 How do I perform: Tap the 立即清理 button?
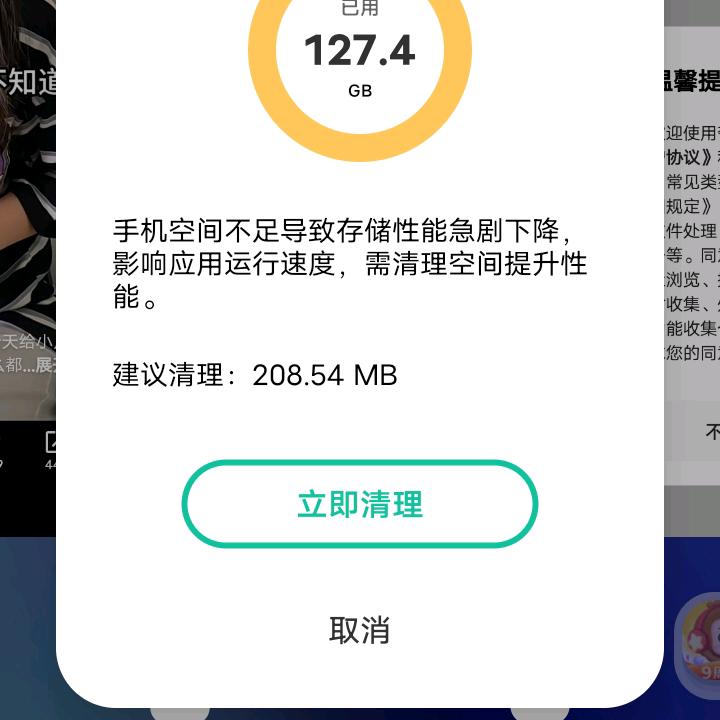coord(360,504)
